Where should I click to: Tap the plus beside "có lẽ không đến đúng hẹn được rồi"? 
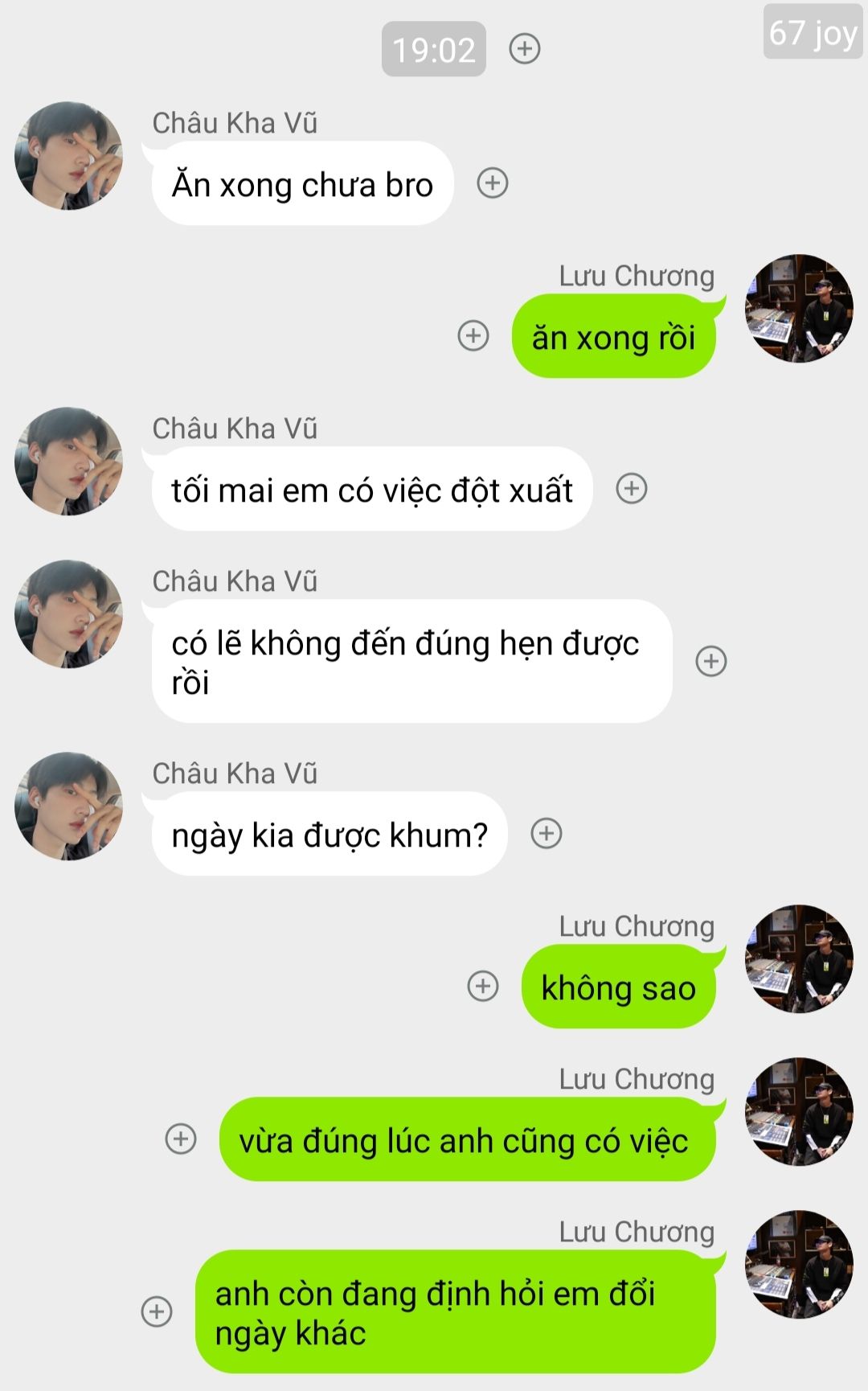coord(711,661)
